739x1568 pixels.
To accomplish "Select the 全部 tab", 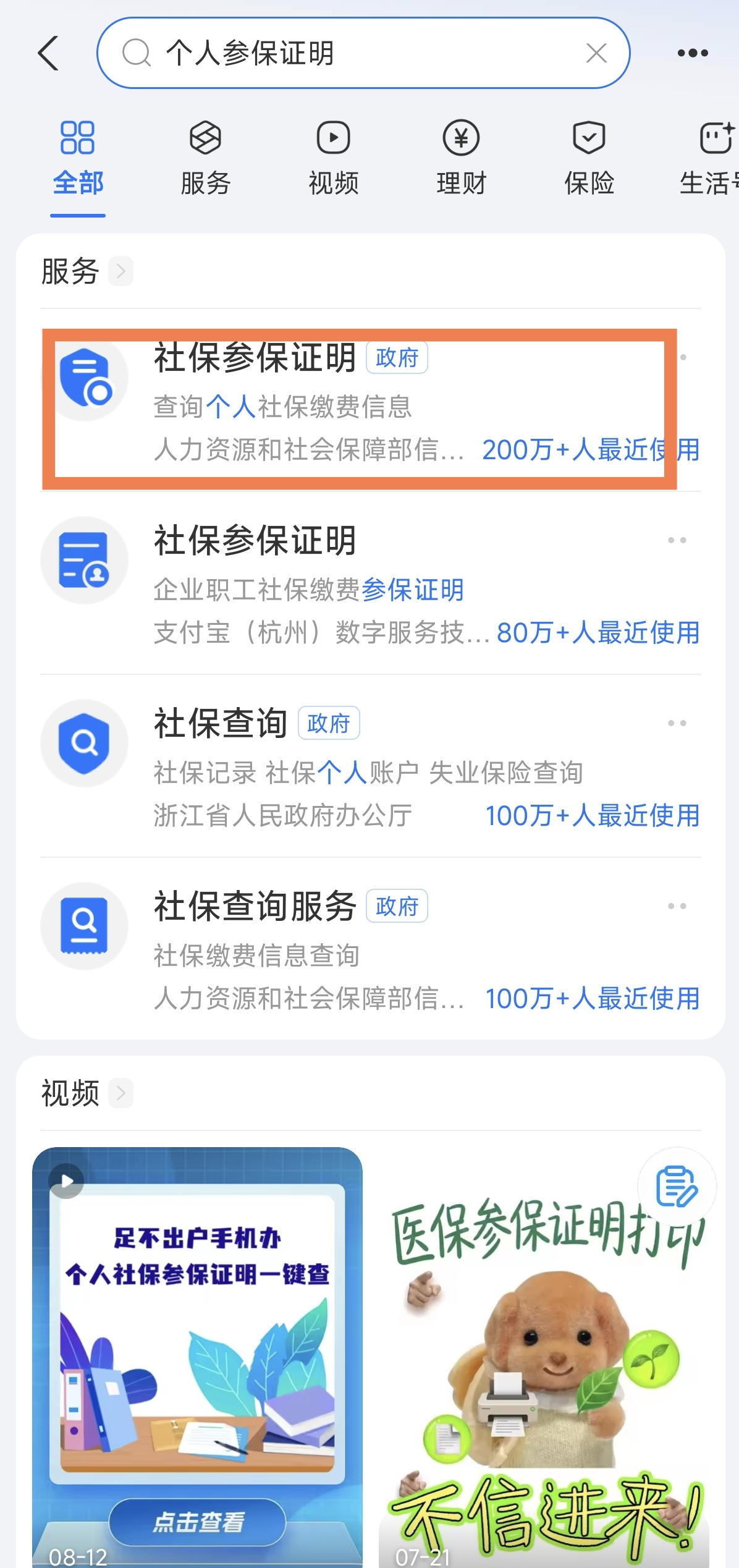I will click(78, 159).
